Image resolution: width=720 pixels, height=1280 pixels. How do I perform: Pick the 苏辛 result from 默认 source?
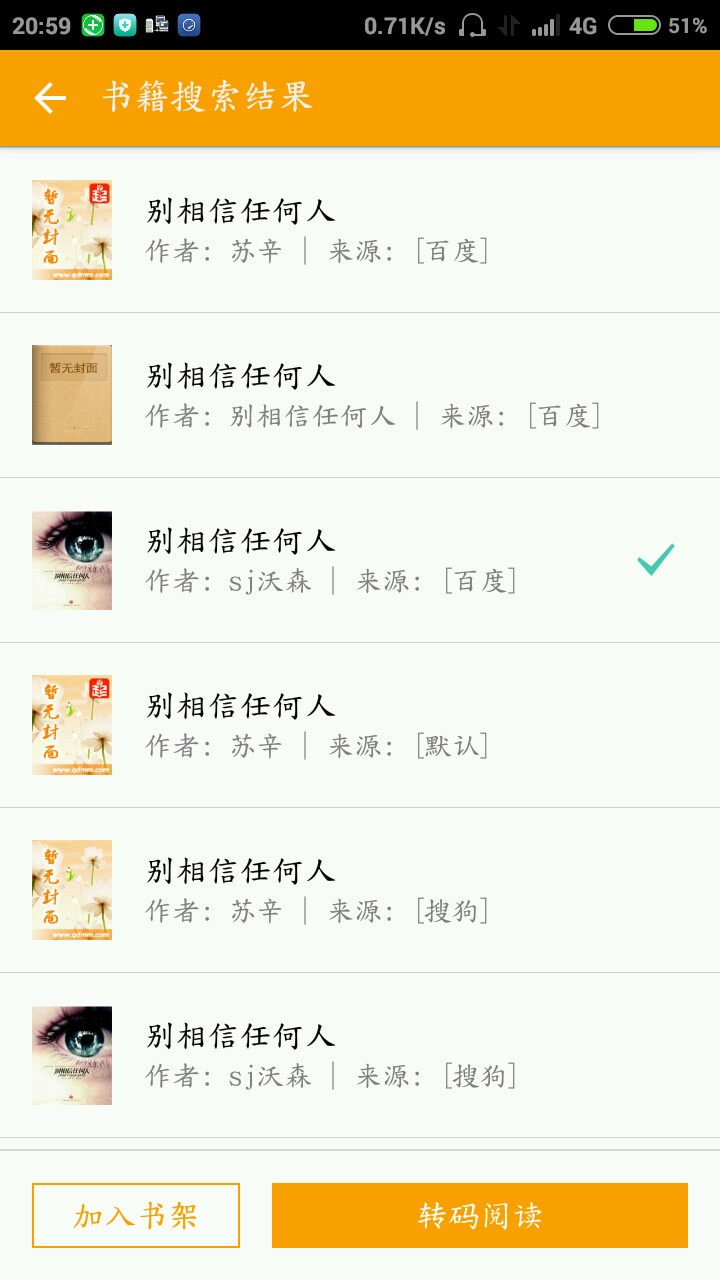coord(360,725)
